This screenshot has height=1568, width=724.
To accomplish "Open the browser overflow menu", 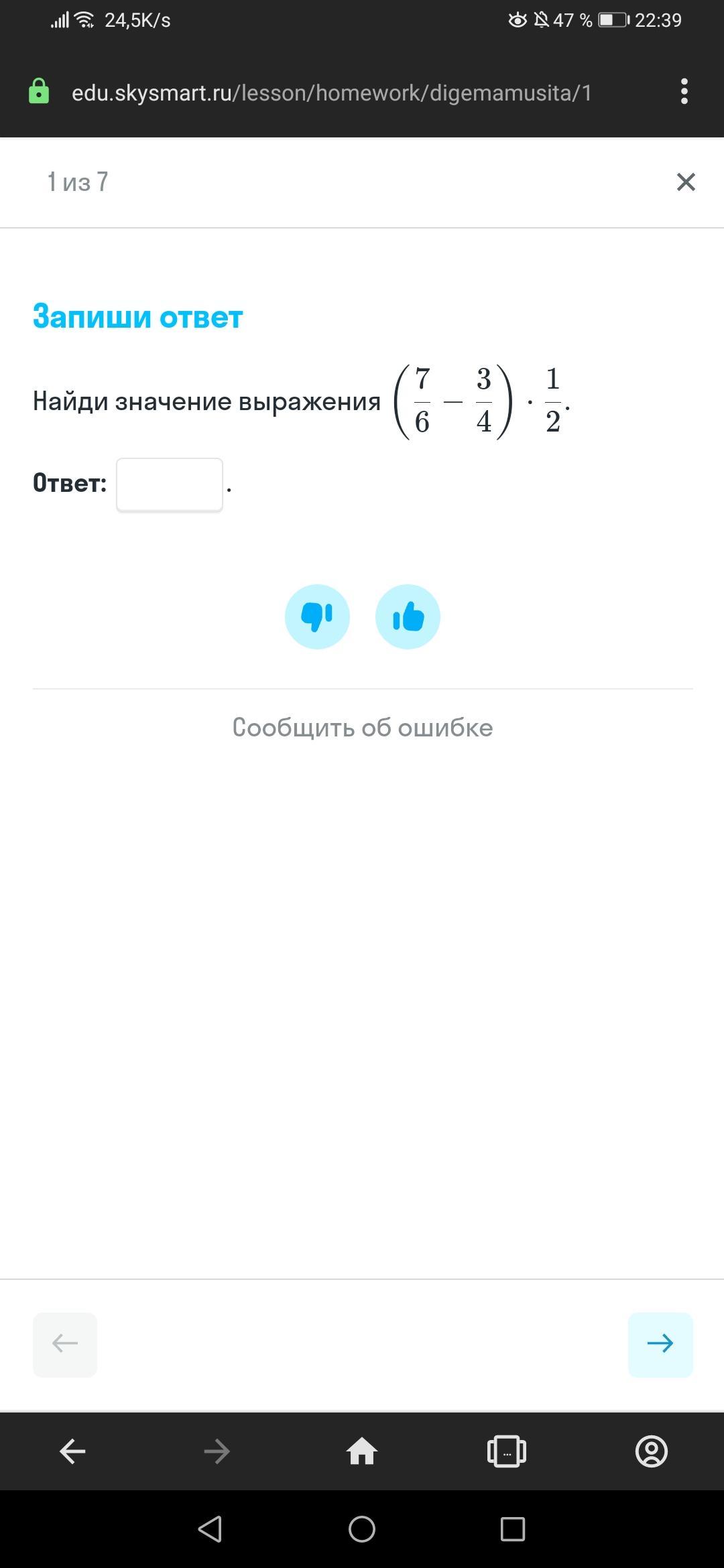I will pyautogui.click(x=684, y=92).
